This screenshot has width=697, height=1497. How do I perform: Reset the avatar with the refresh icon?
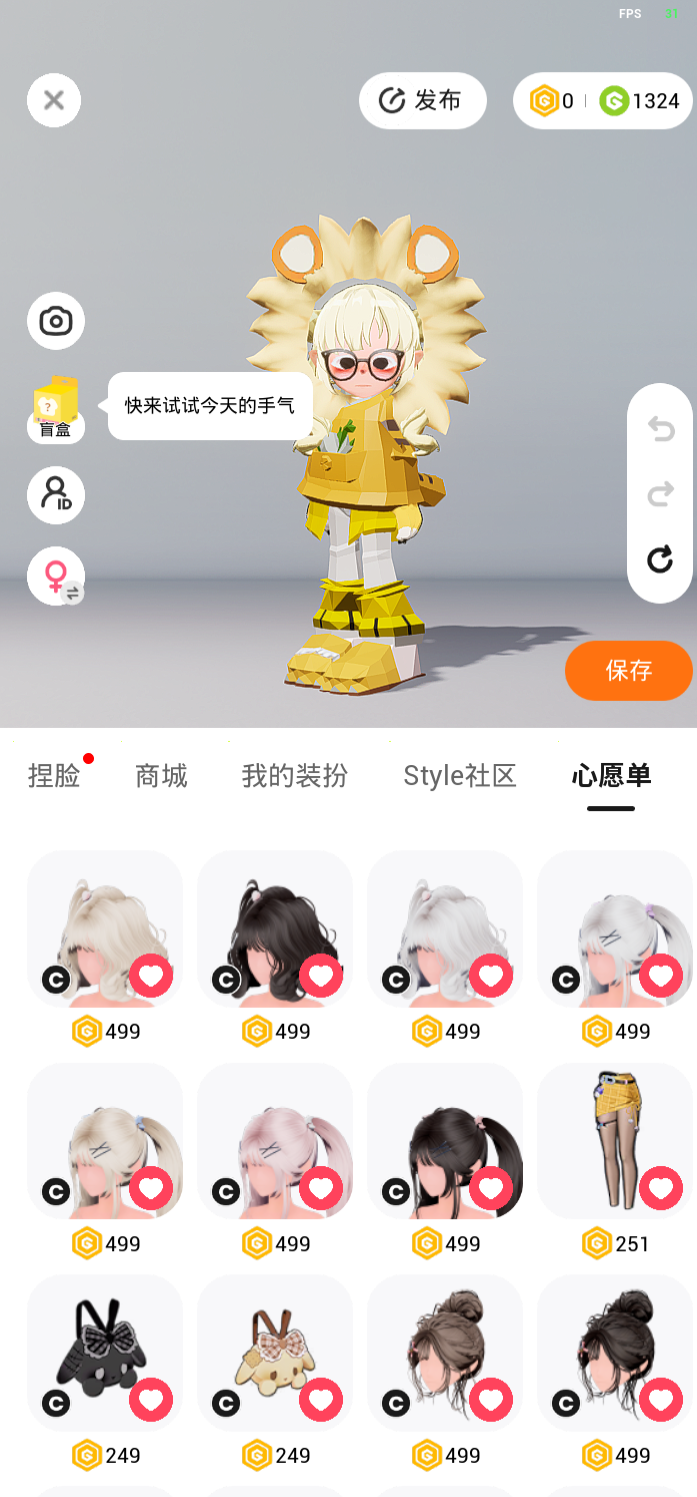point(660,559)
